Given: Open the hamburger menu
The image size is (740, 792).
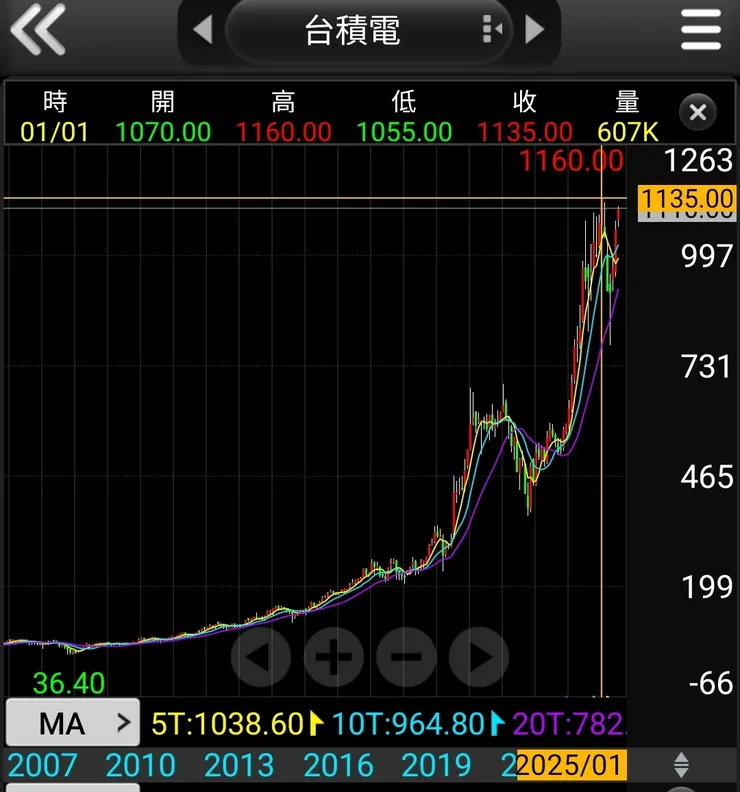Looking at the screenshot, I should 701,30.
